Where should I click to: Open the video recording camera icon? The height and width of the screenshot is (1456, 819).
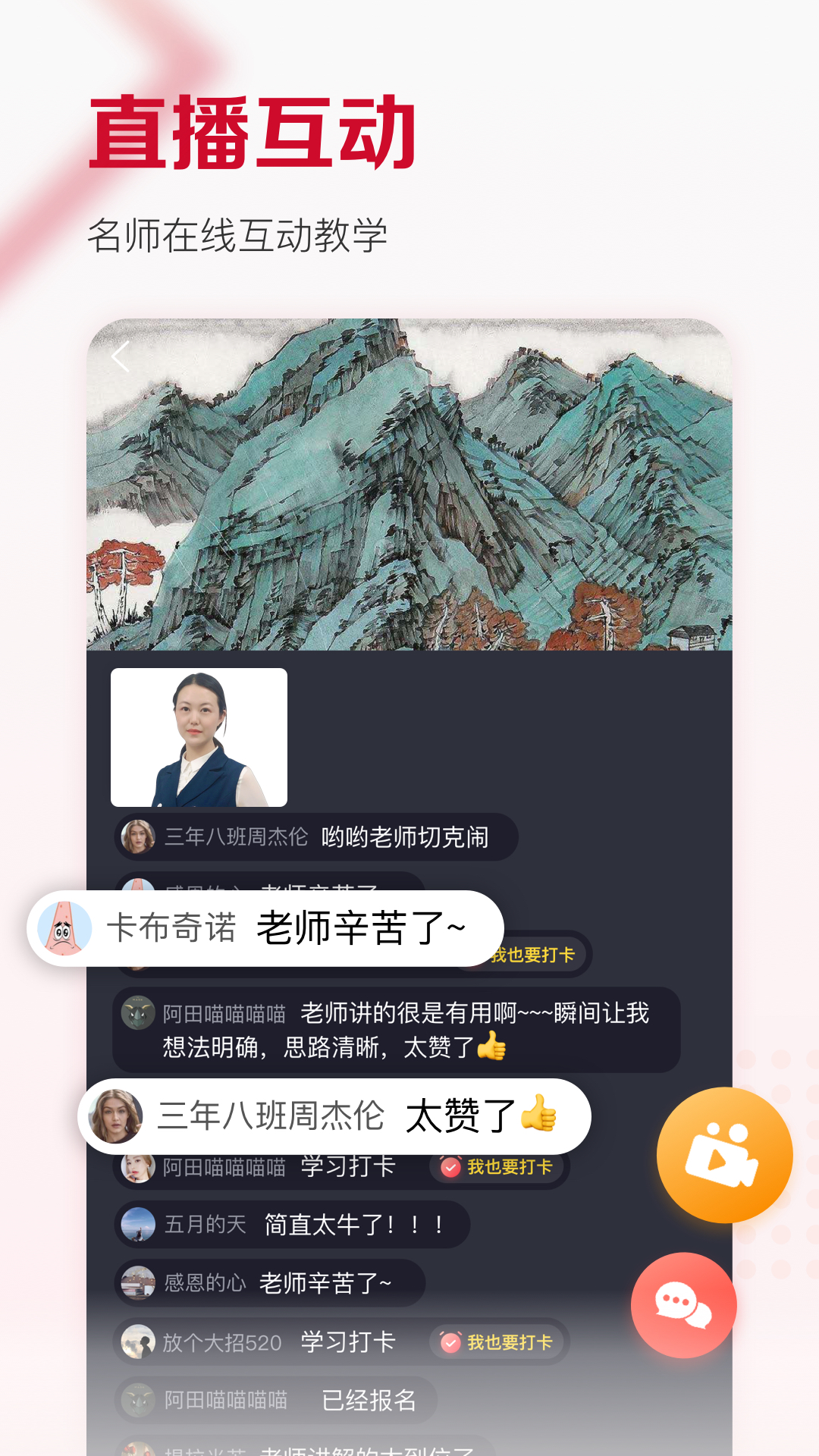[x=726, y=1153]
